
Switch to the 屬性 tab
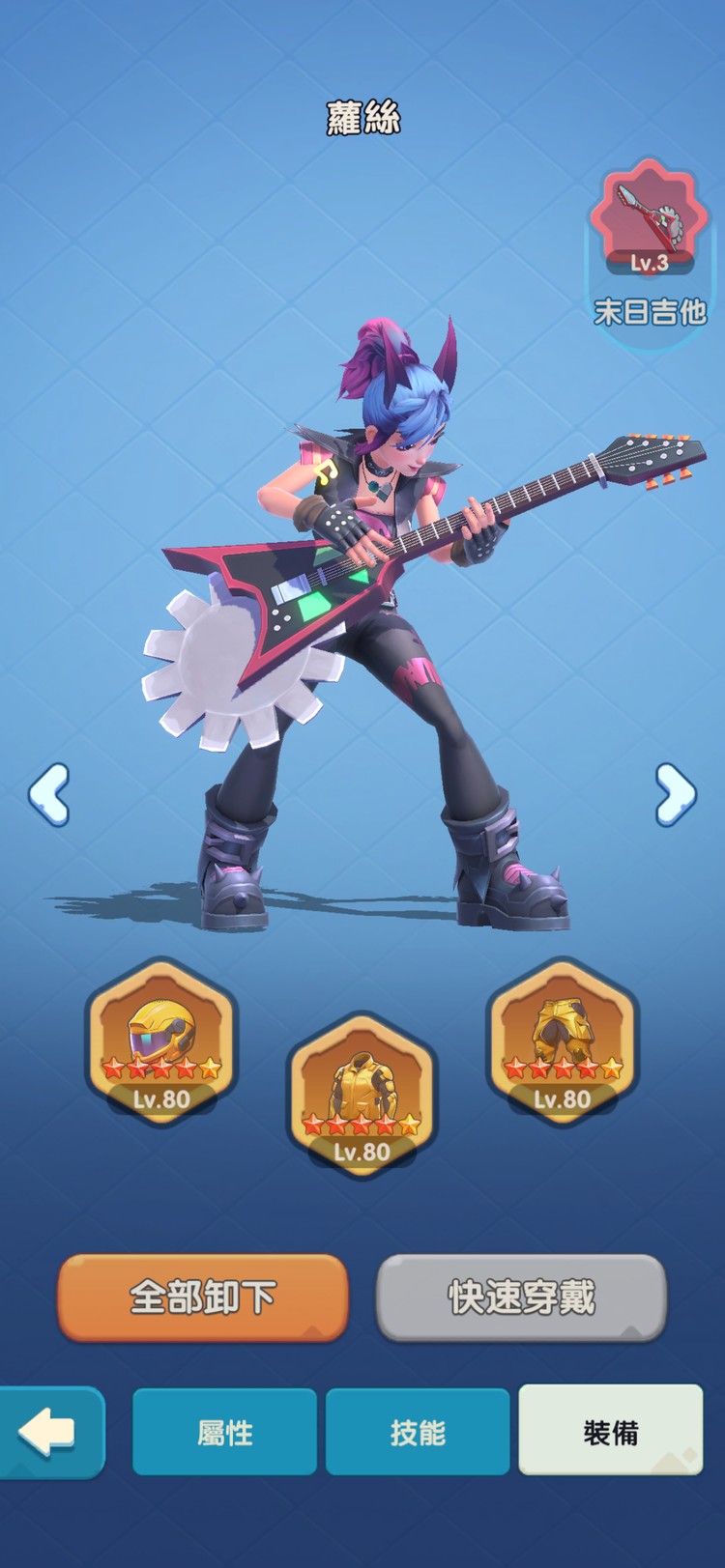point(224,1432)
